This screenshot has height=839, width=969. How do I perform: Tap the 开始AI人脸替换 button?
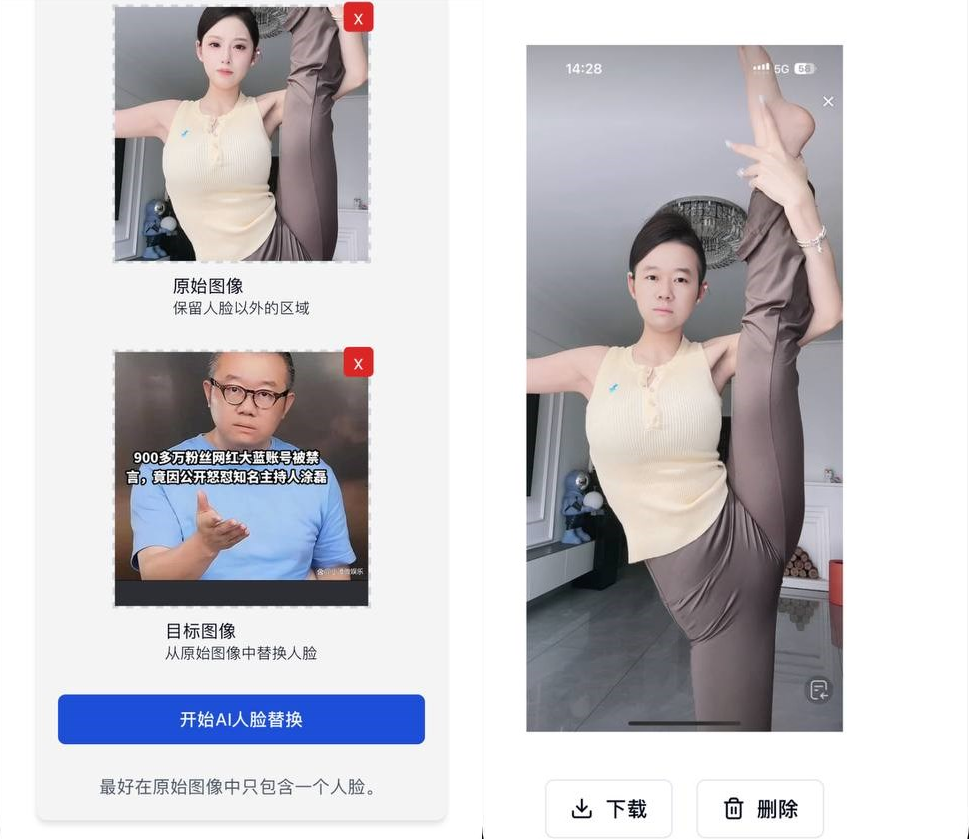(241, 719)
